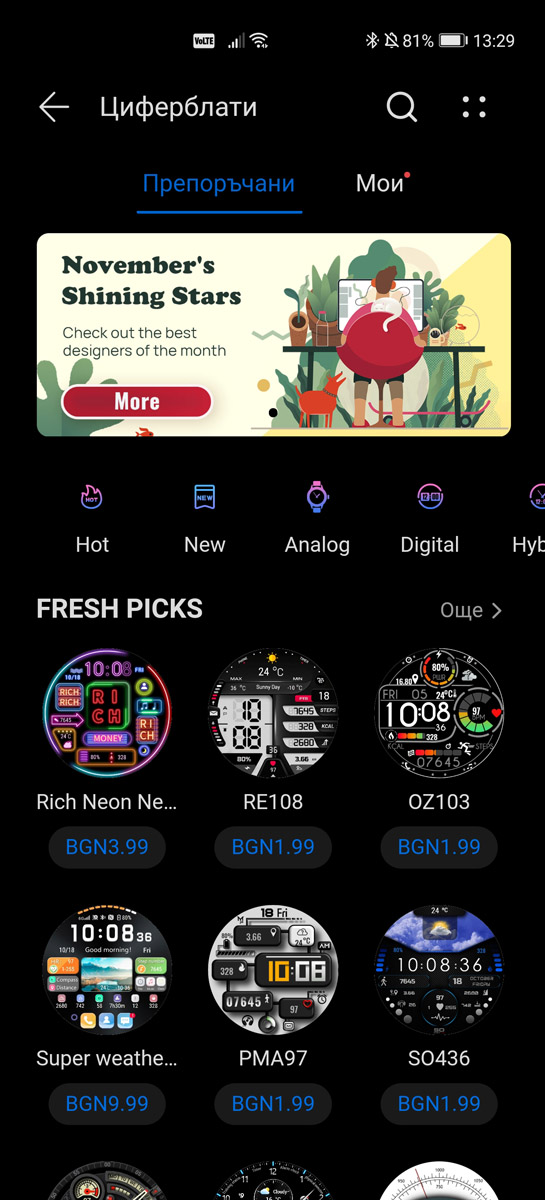Browse Analog watch faces

pos(317,518)
